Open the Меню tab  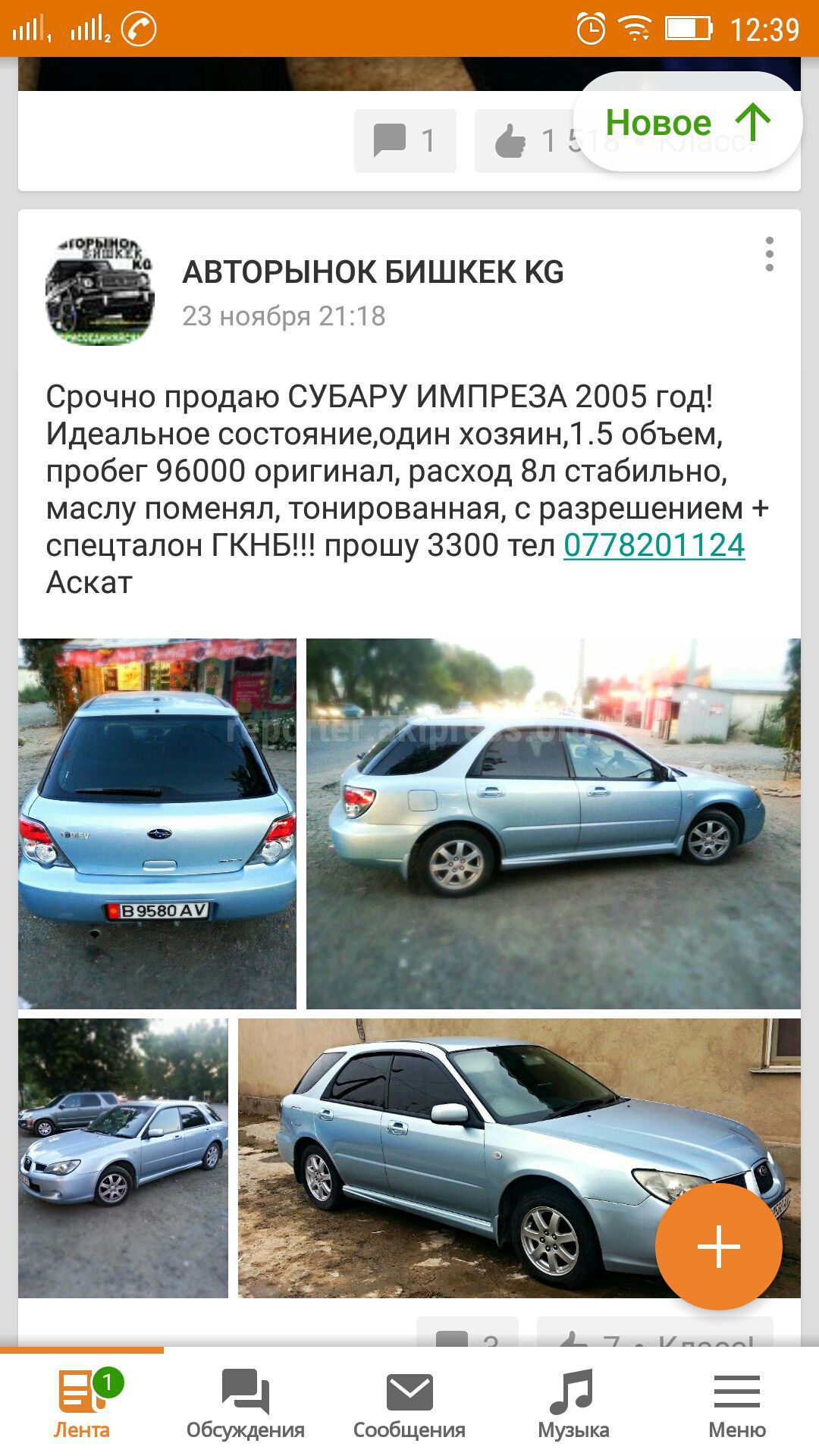point(737,1403)
